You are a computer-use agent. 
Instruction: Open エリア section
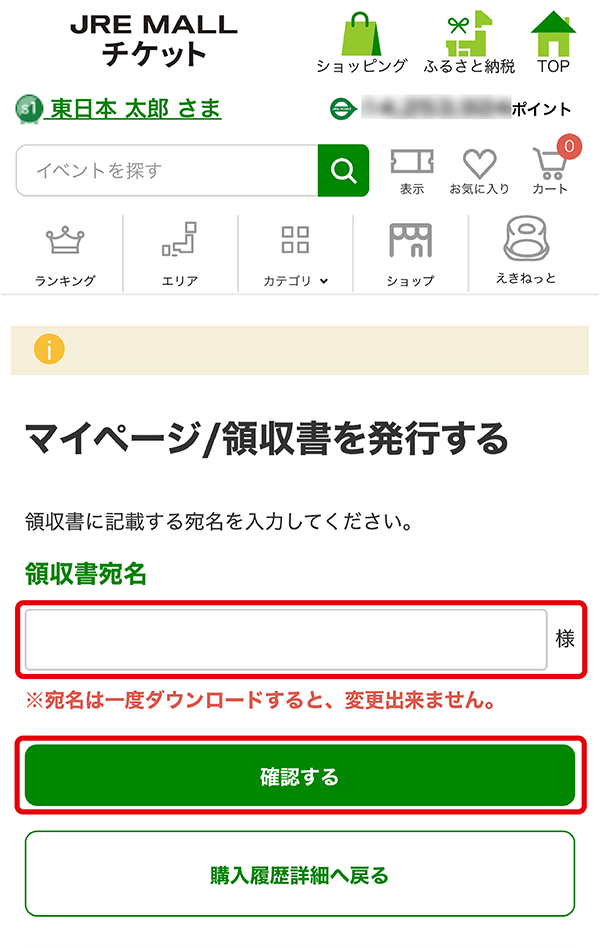pos(180,254)
